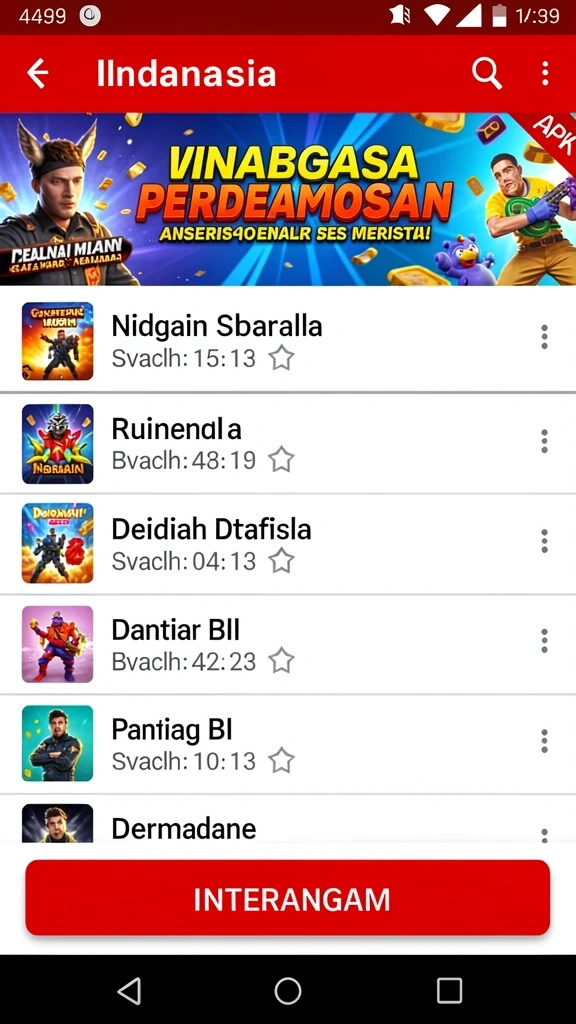Open the Ruinendla entry
The width and height of the screenshot is (576, 1024).
288,443
